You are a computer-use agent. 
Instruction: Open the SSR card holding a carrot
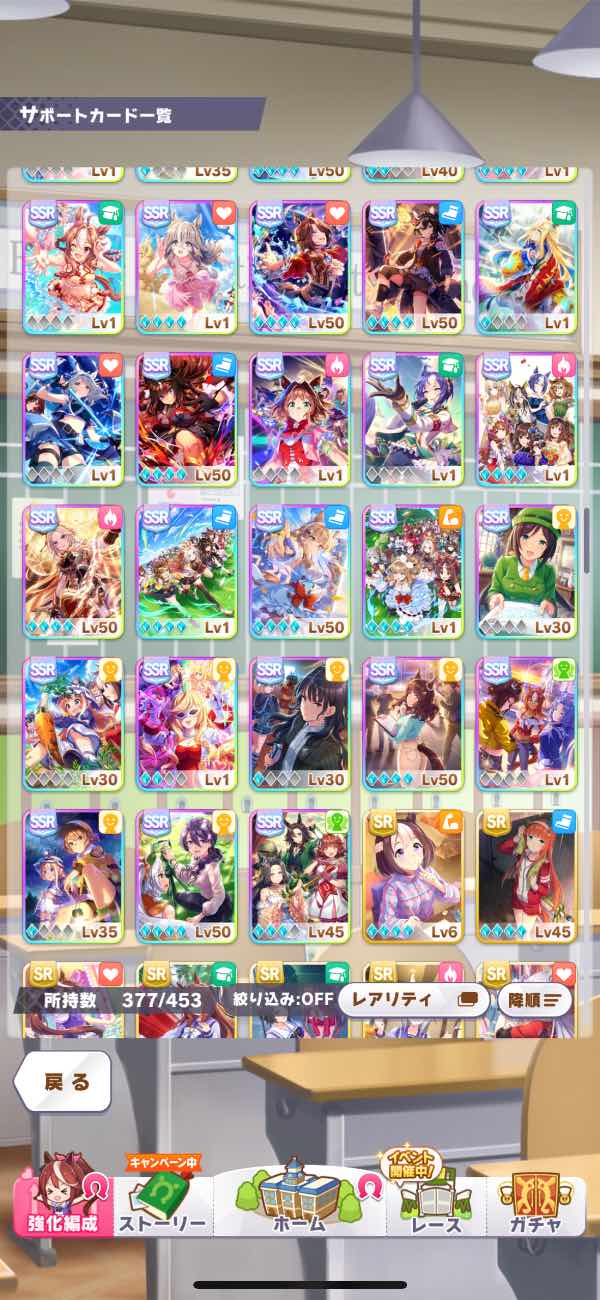(x=73, y=723)
